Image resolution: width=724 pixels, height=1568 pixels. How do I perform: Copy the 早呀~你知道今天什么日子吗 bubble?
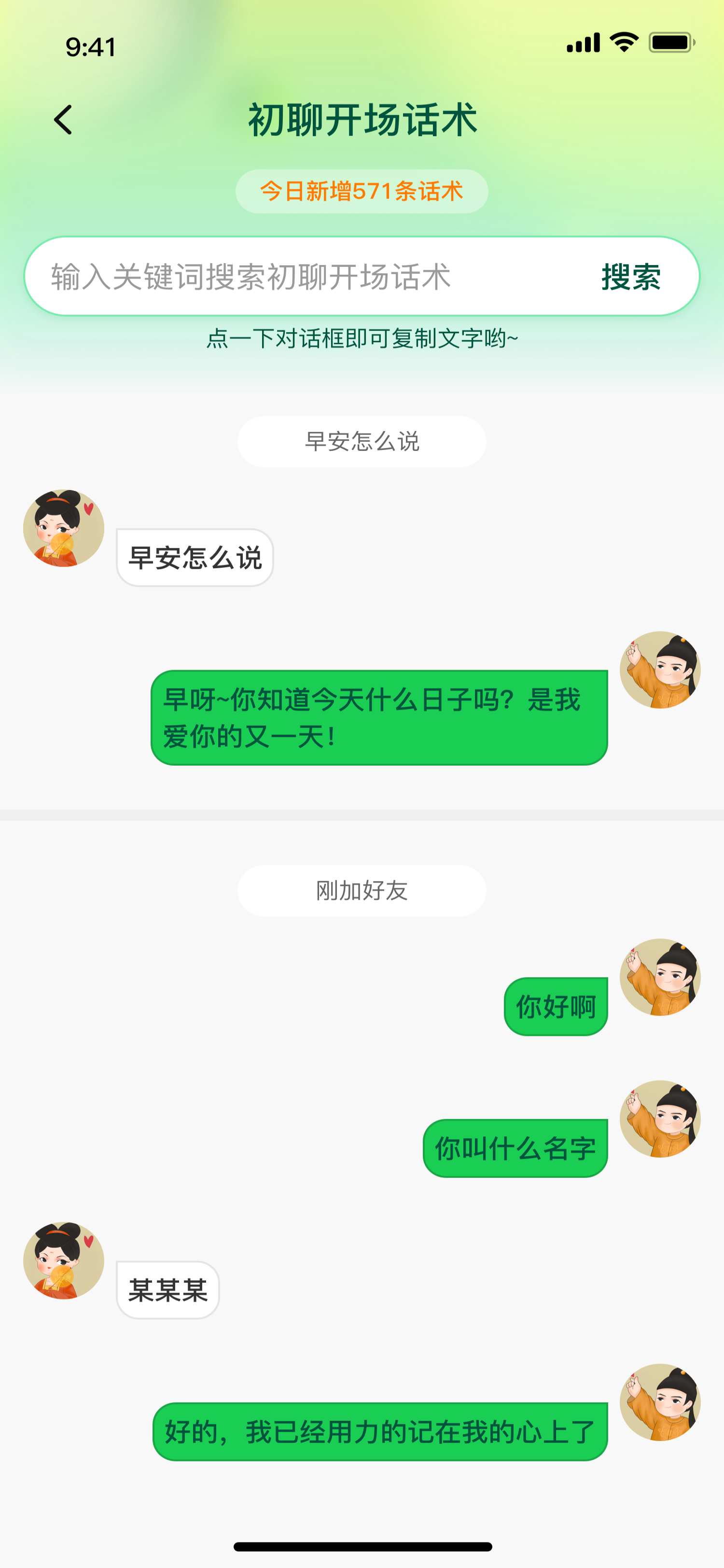(x=379, y=718)
